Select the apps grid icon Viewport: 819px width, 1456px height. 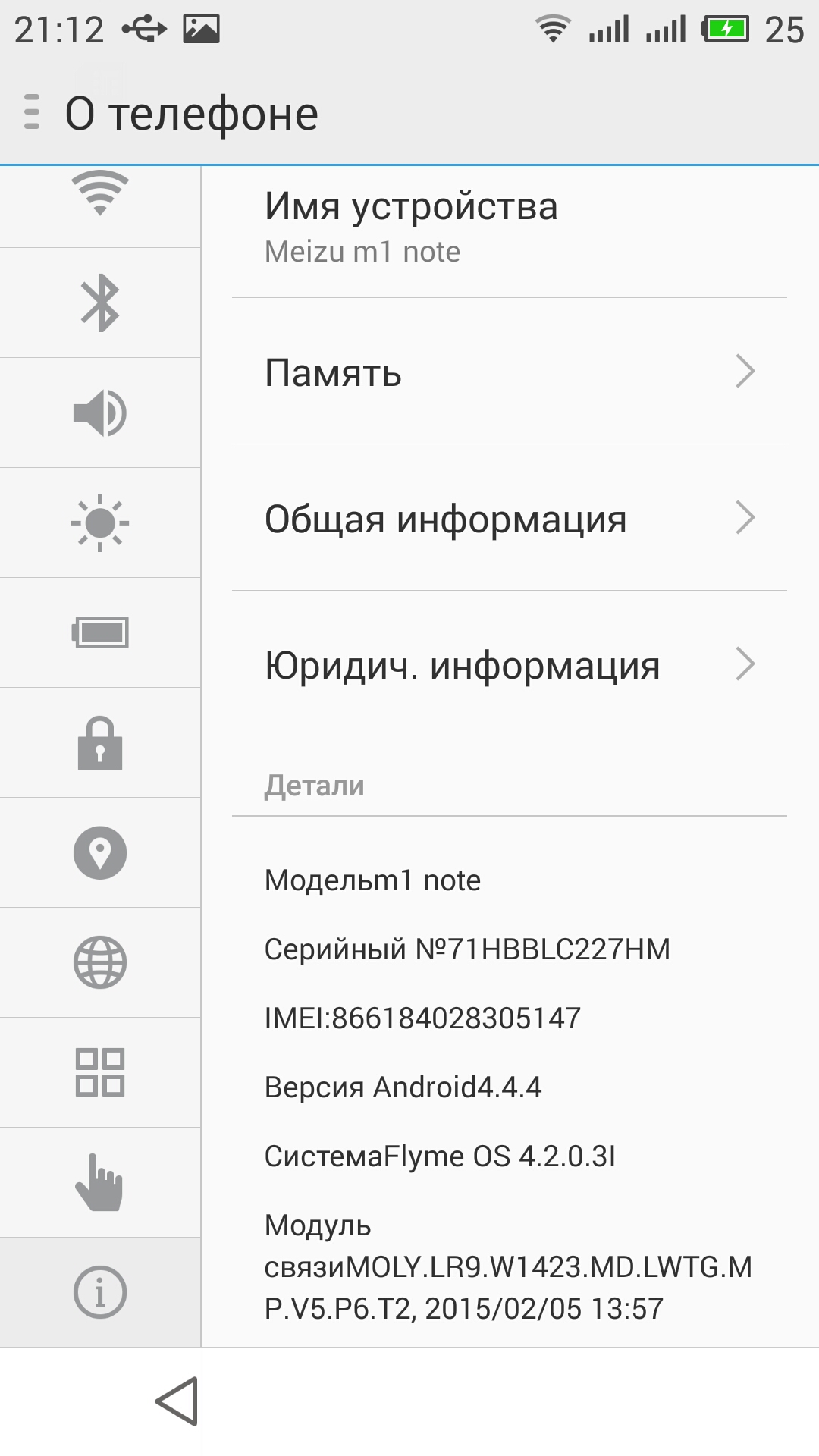coord(100,1072)
